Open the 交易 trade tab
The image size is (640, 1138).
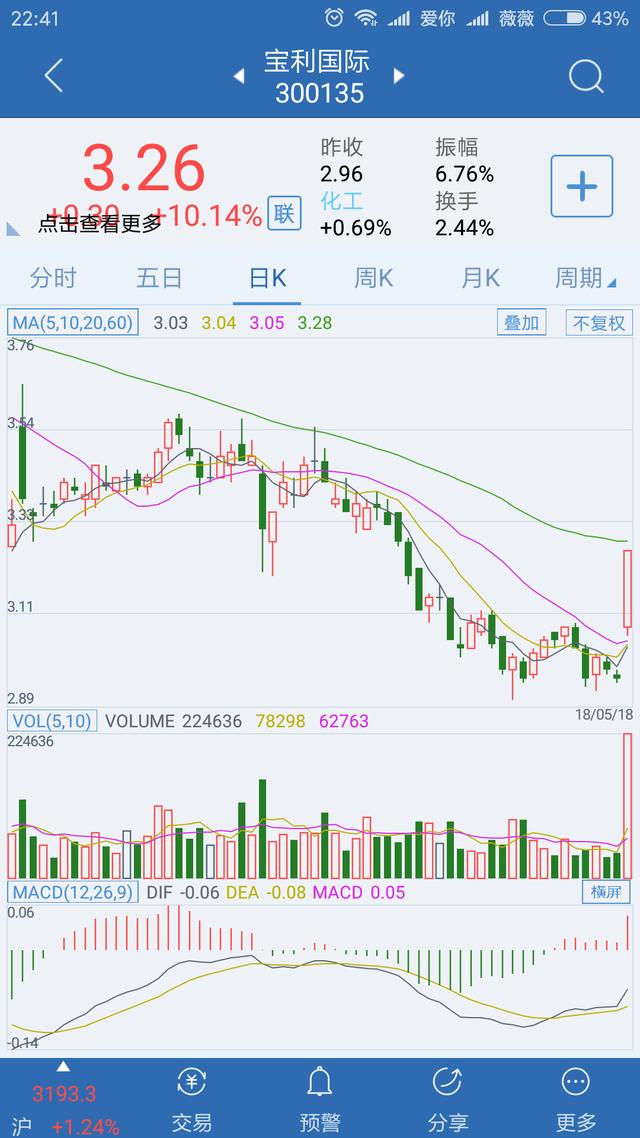[x=191, y=1098]
